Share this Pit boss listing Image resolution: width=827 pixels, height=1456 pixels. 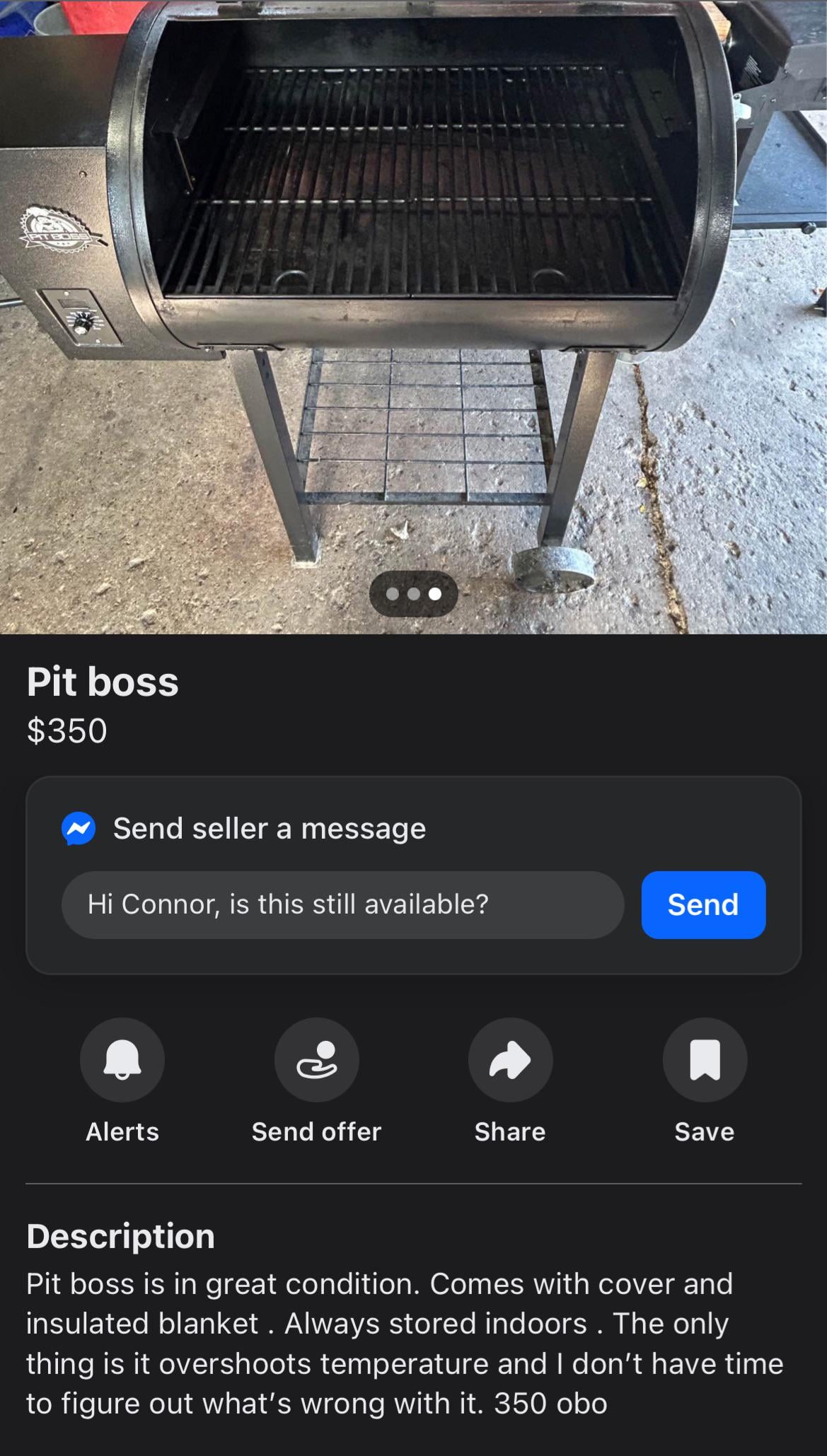tap(510, 1059)
